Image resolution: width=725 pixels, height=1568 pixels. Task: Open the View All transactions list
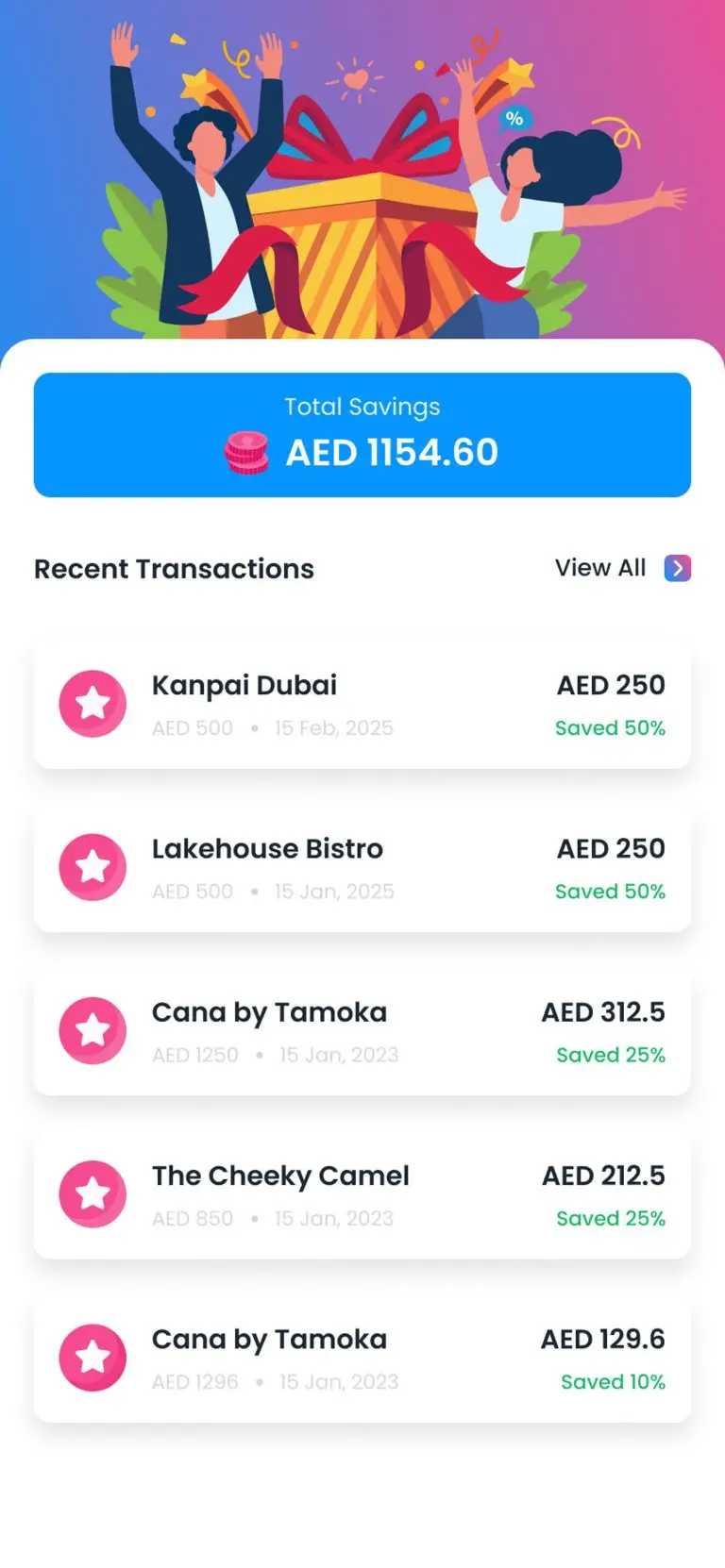(599, 568)
